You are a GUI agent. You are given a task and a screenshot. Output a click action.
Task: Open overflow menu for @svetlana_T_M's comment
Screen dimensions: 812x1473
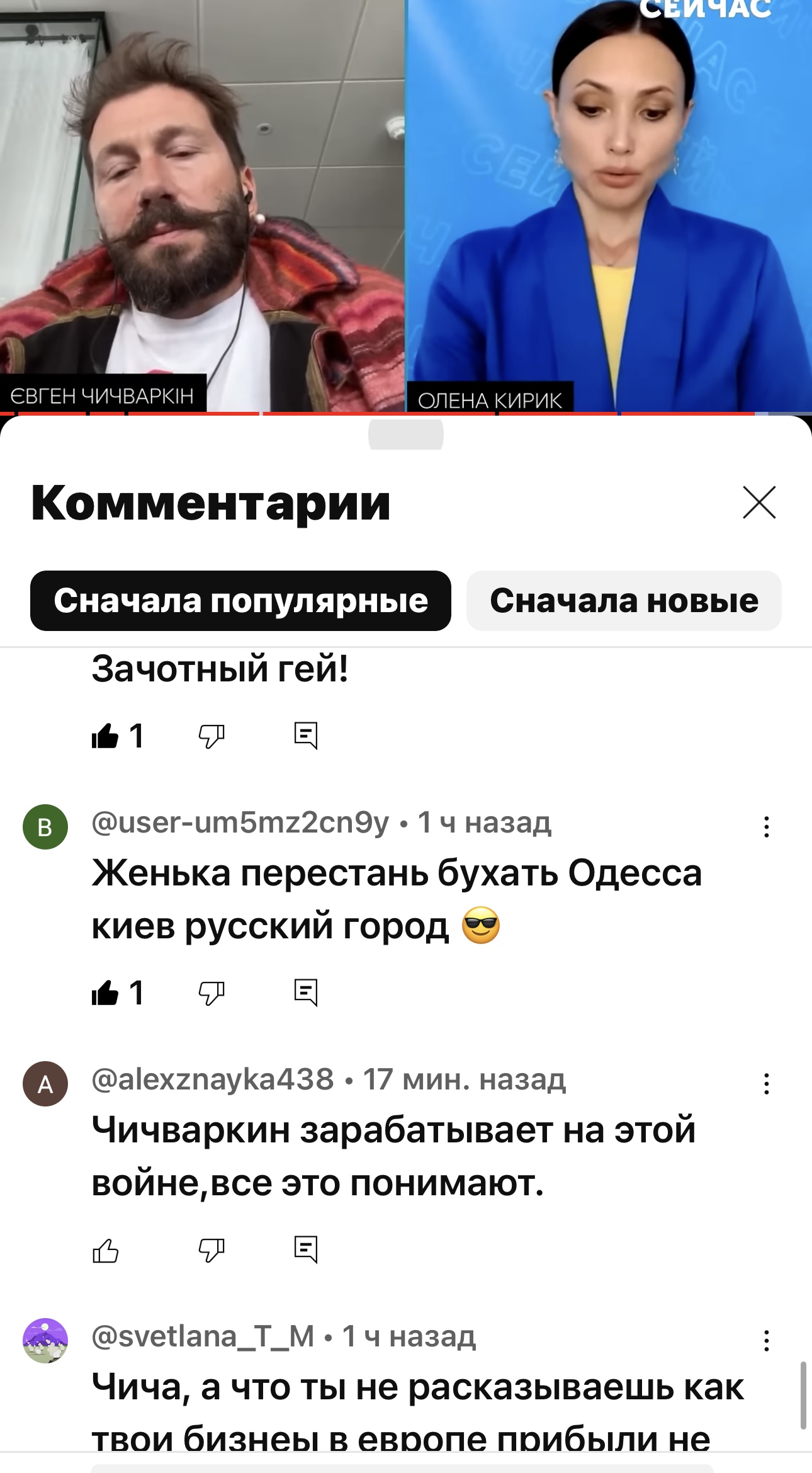[x=766, y=1341]
